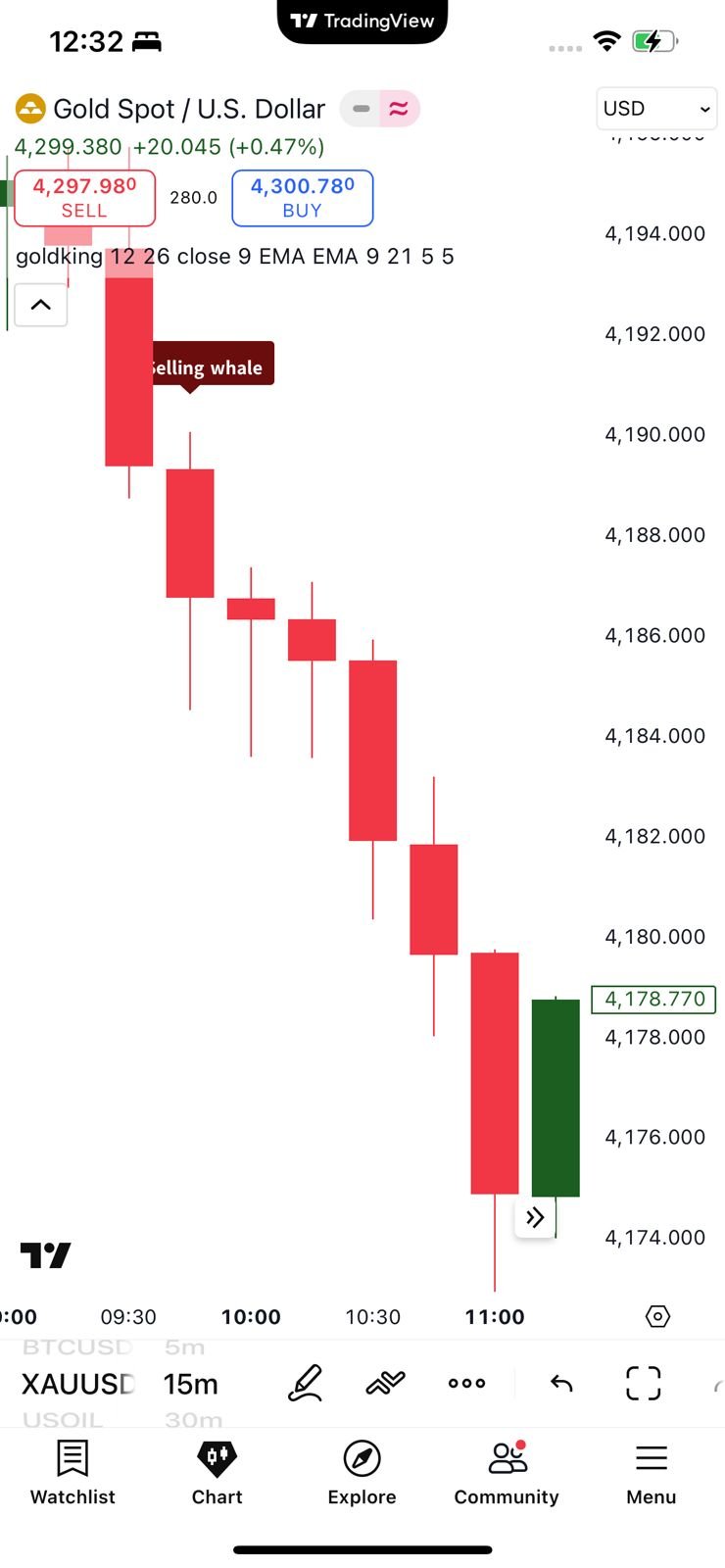Open the Gold Spot / U.S. Dollar symbol
725x1568 pixels.
[x=188, y=109]
